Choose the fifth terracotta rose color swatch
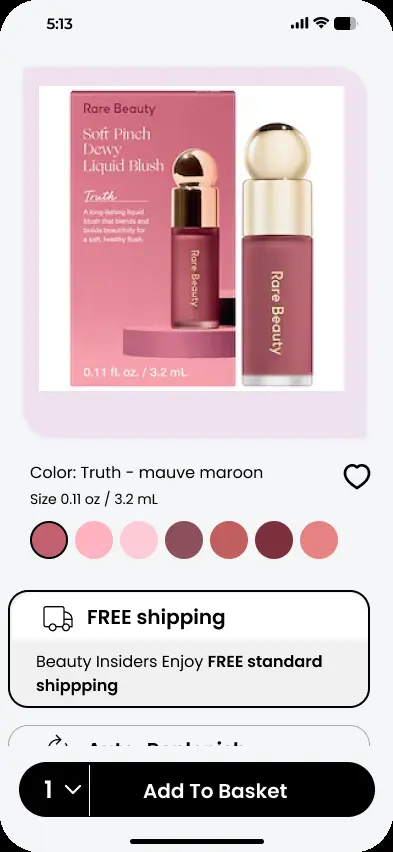Screen dimensions: 393x852 (x=229, y=540)
